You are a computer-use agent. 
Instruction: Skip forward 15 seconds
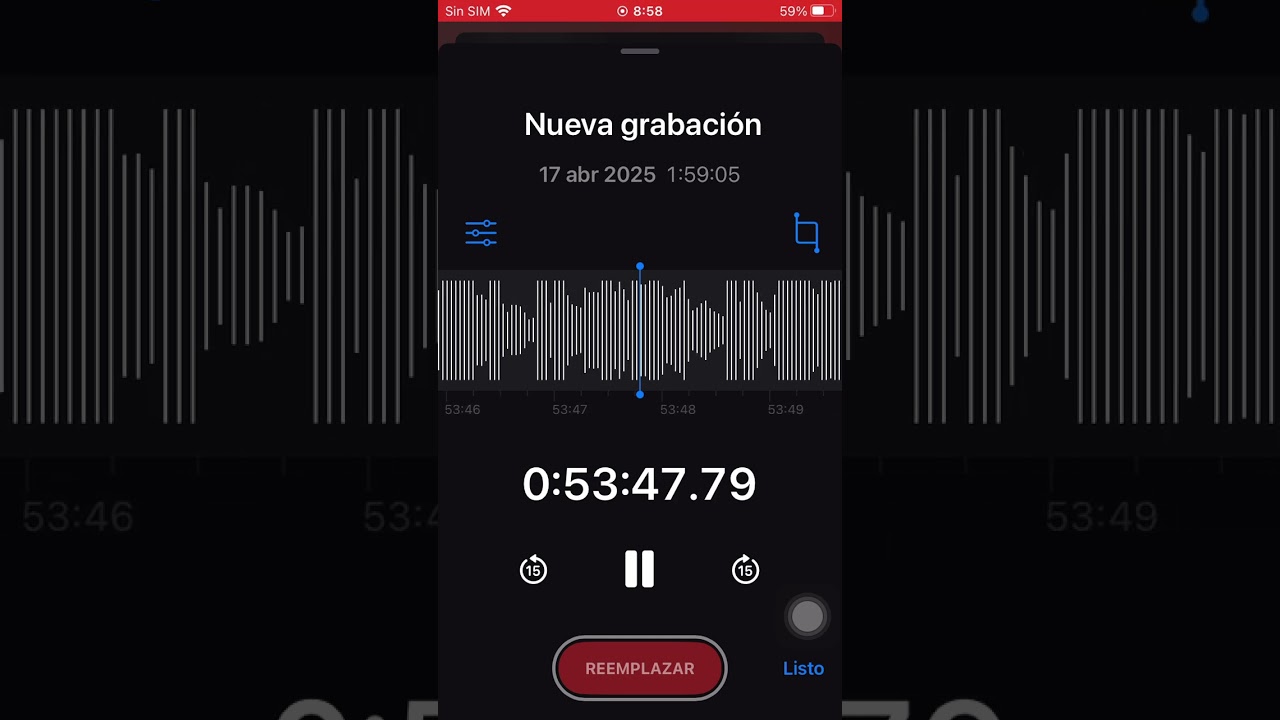coord(745,570)
